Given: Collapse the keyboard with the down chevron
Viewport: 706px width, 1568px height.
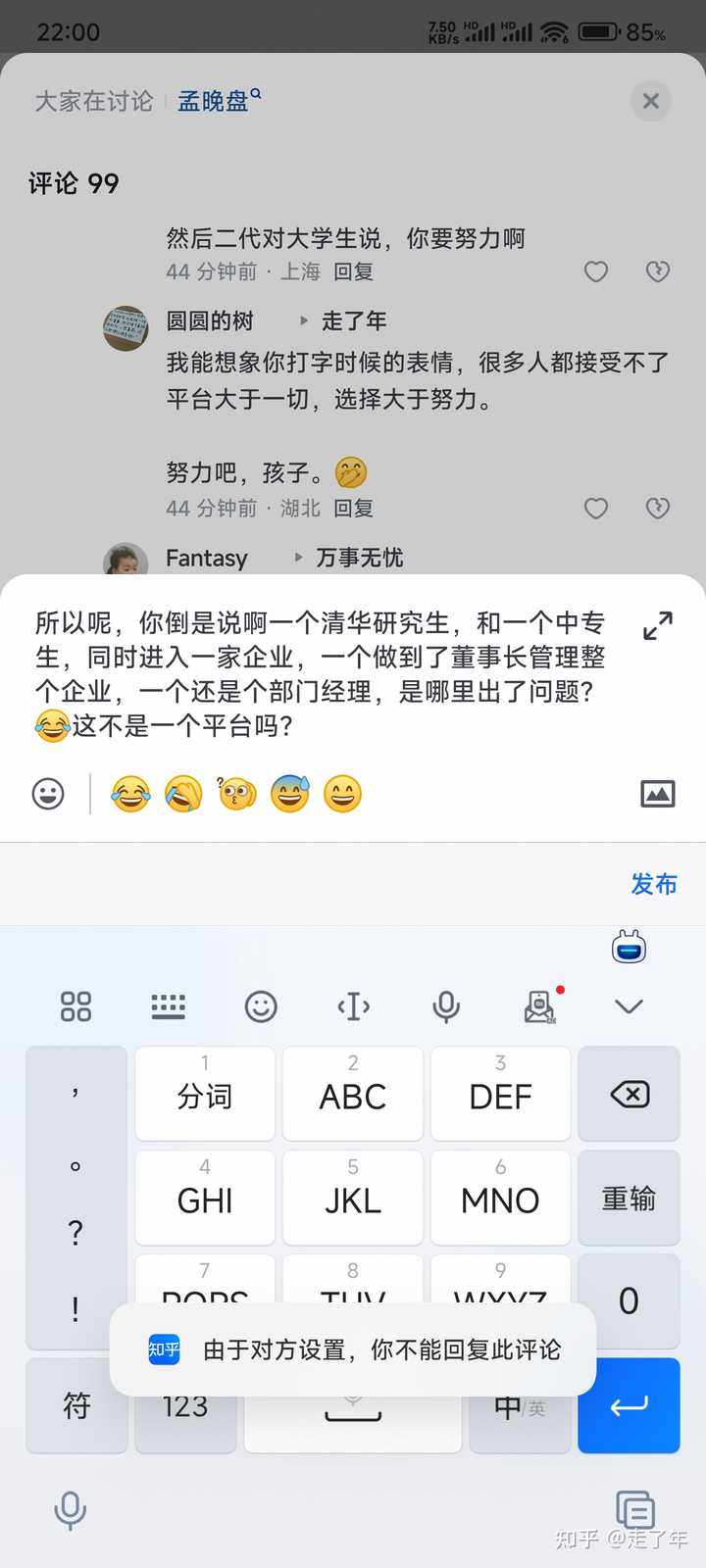Looking at the screenshot, I should coord(629,1006).
